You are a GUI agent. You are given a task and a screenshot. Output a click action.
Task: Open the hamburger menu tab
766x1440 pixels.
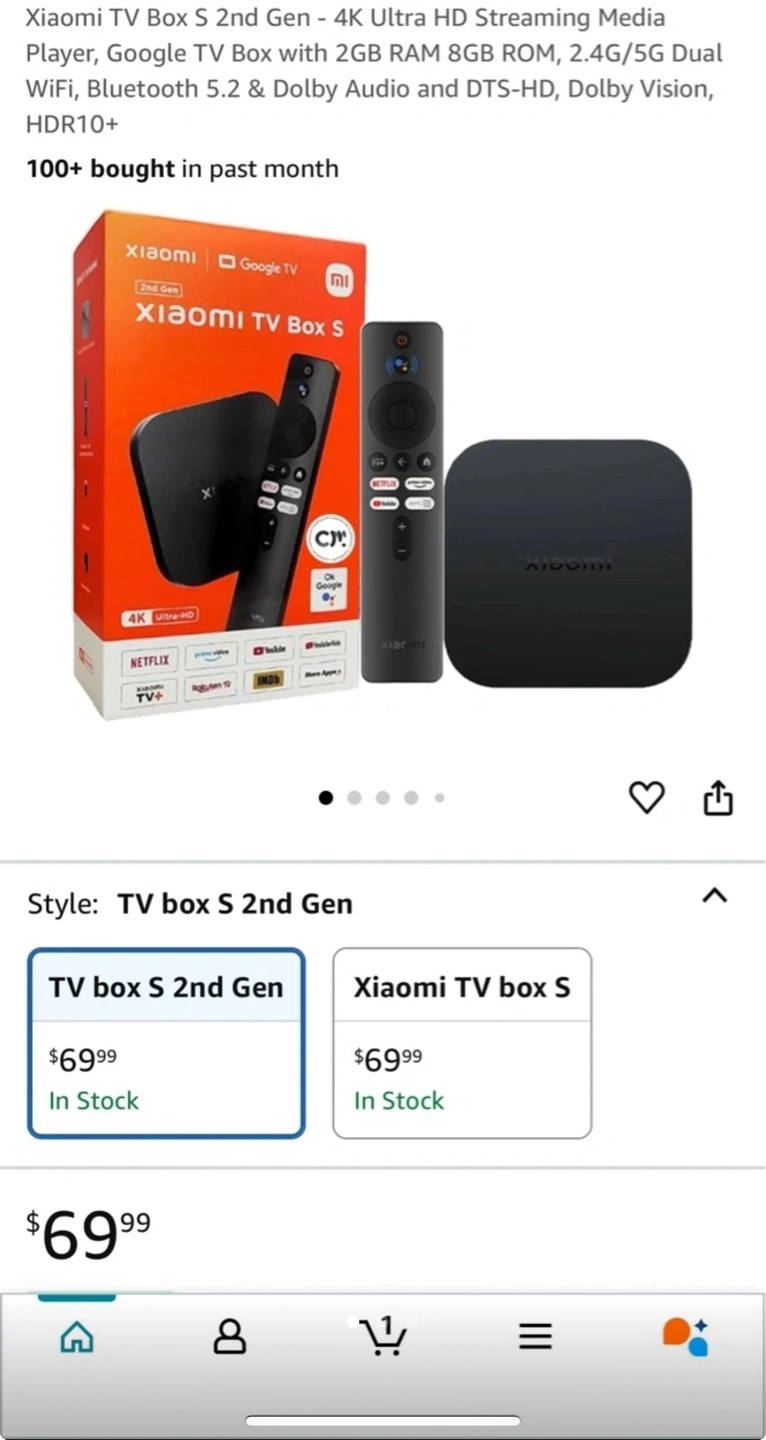(536, 1337)
